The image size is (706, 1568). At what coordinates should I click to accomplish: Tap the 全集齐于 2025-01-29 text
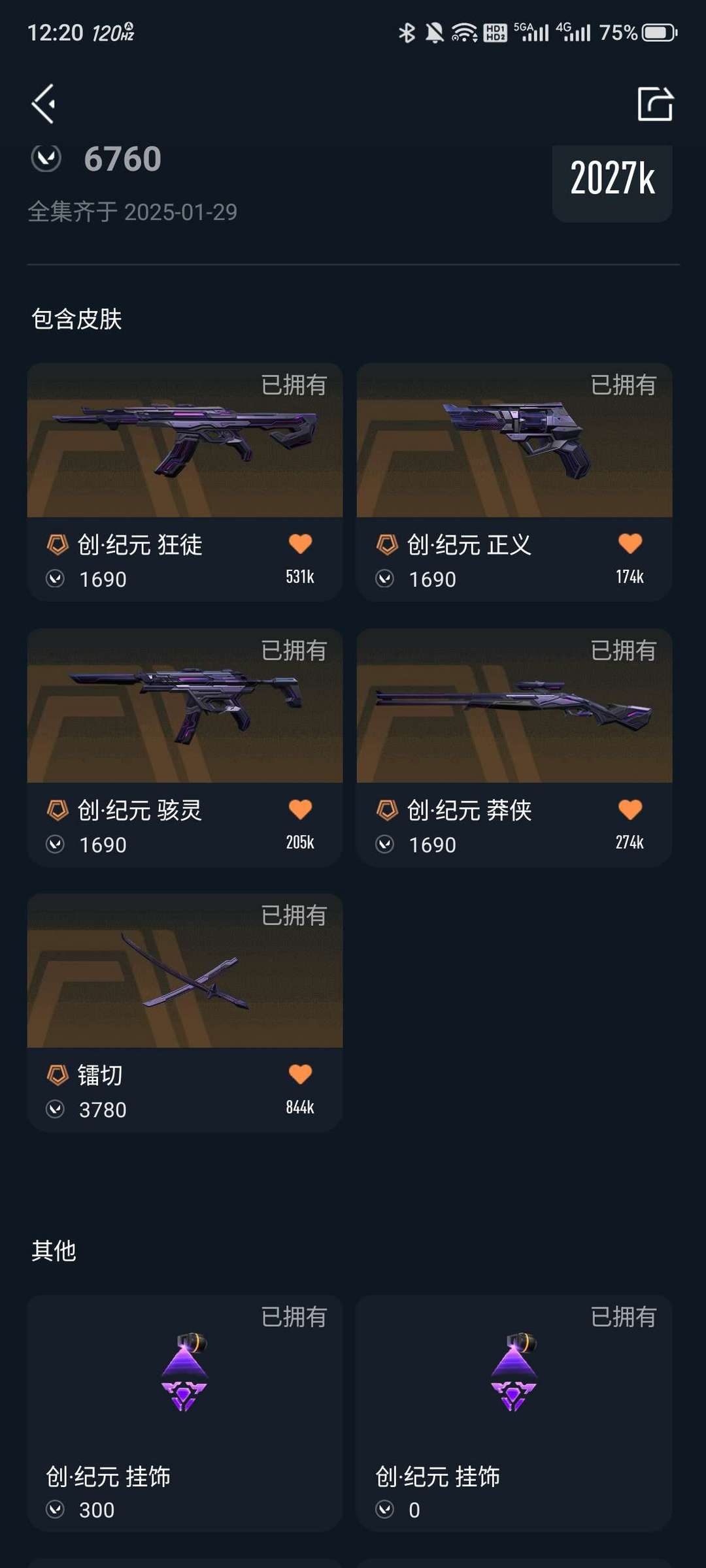click(133, 211)
